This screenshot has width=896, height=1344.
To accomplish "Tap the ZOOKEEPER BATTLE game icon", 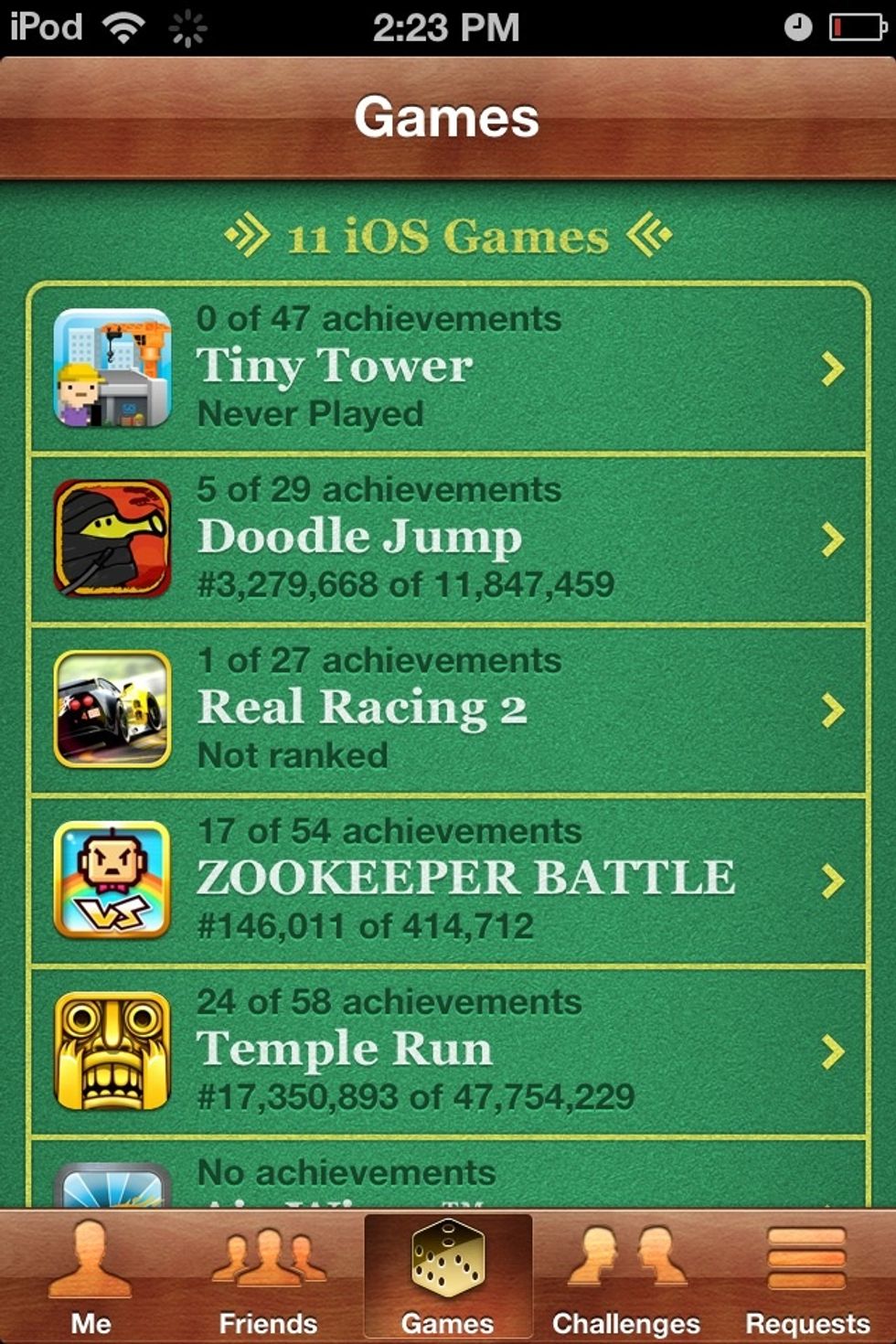I will (x=113, y=879).
